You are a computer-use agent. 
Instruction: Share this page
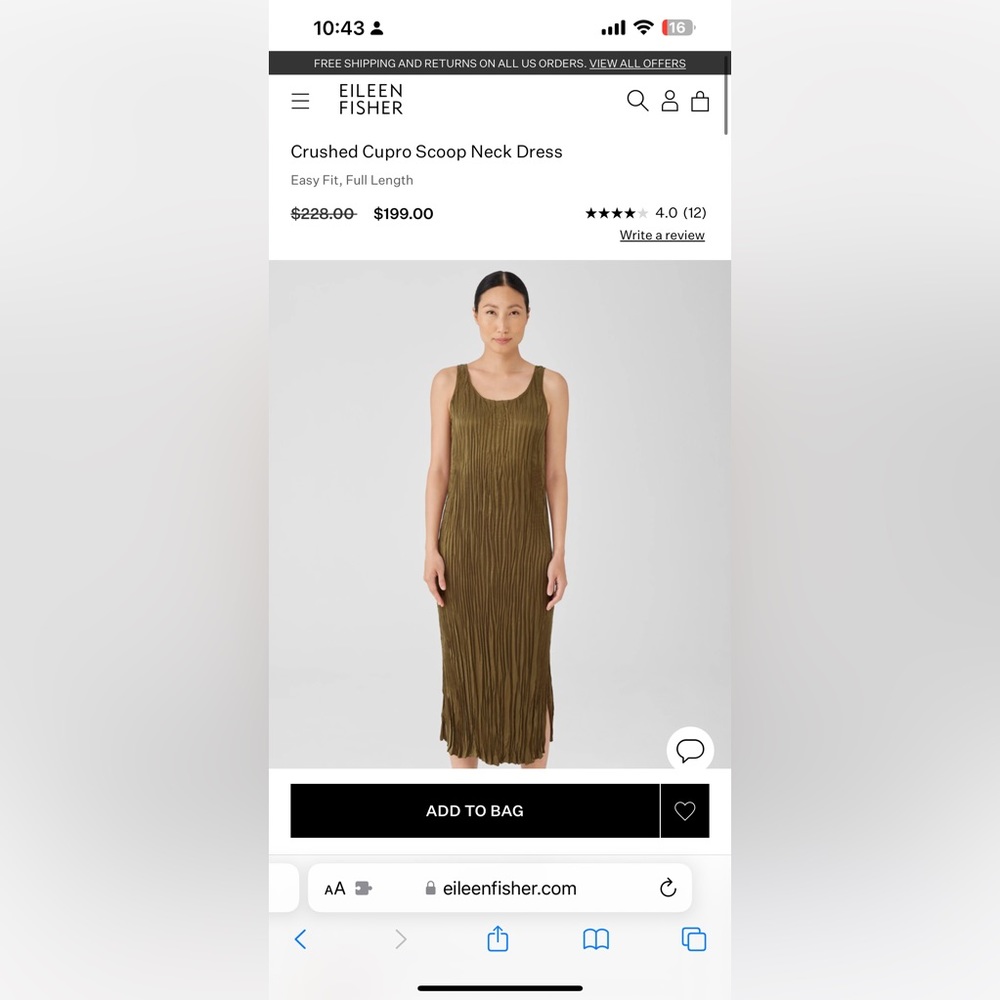(498, 939)
